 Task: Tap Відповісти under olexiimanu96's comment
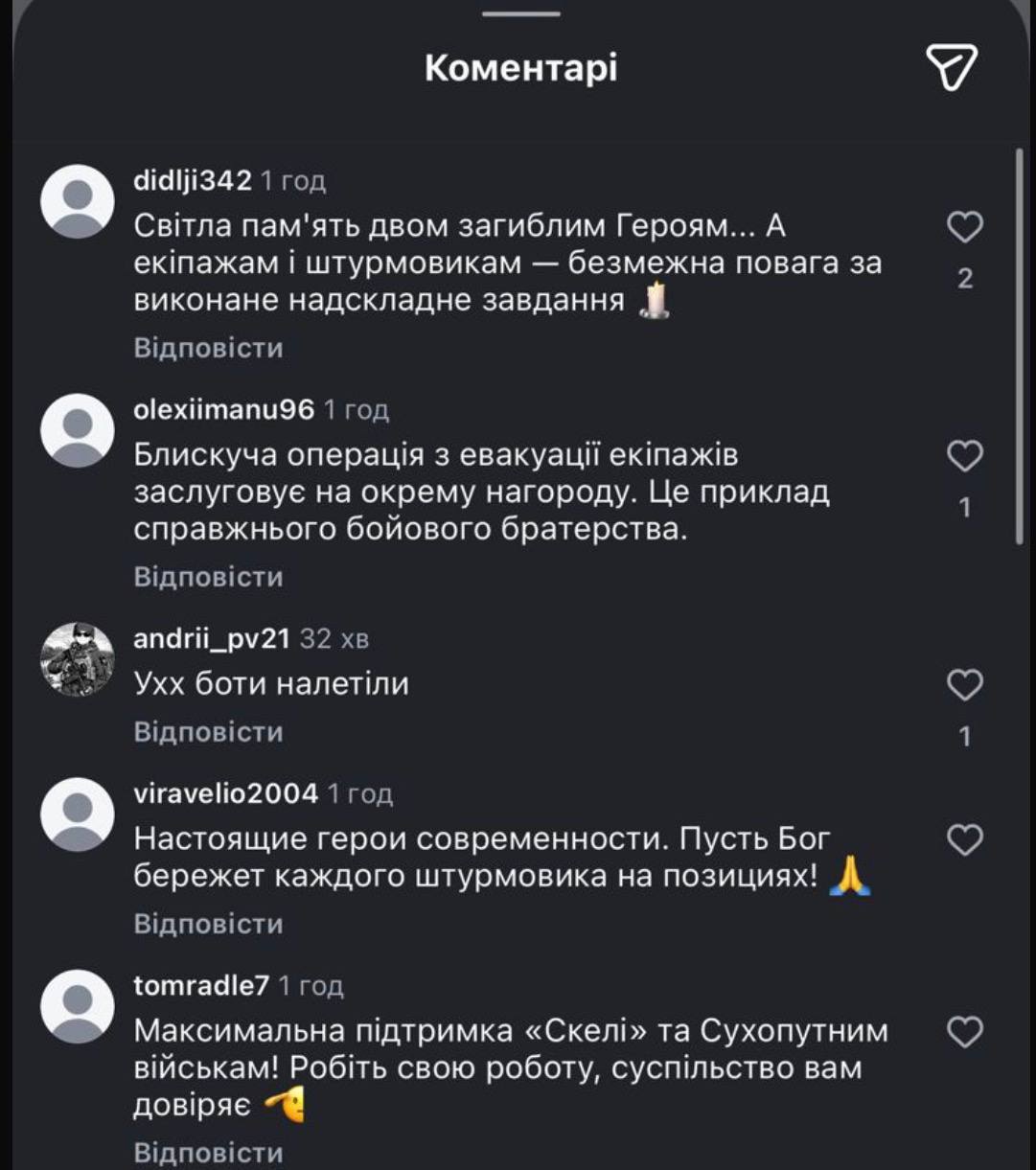208,577
